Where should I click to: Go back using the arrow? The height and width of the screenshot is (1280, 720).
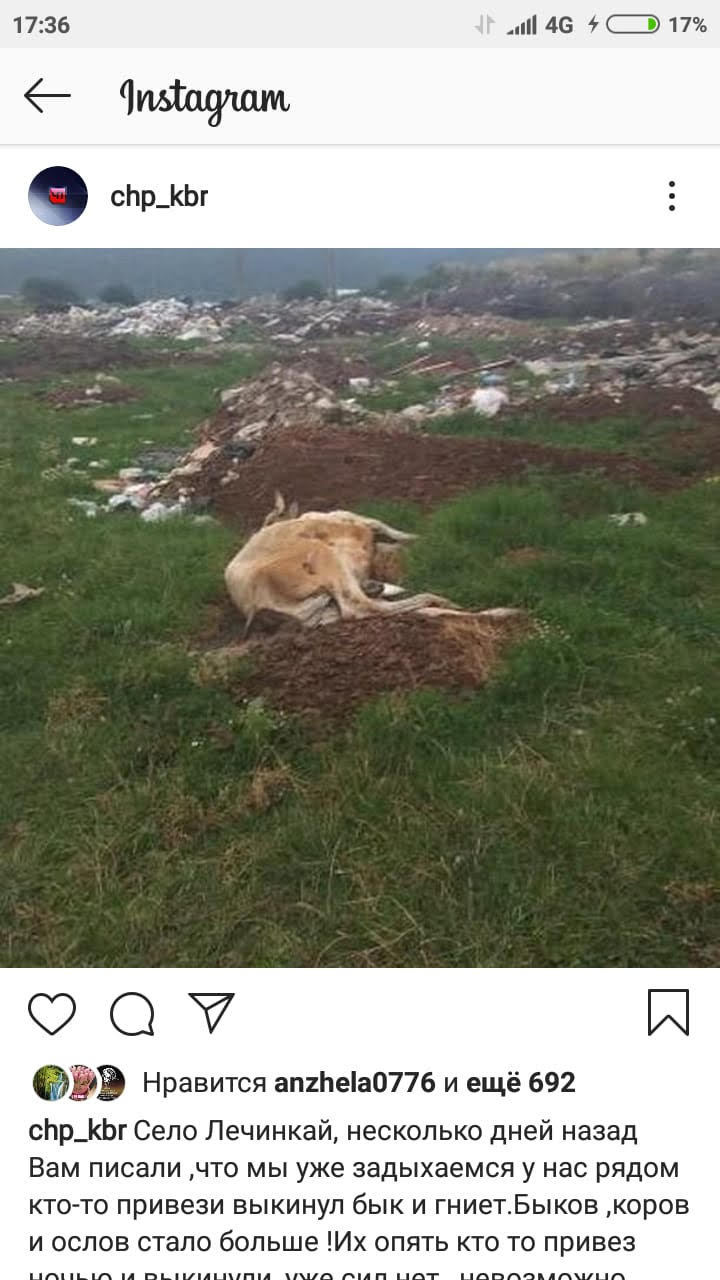[47, 96]
